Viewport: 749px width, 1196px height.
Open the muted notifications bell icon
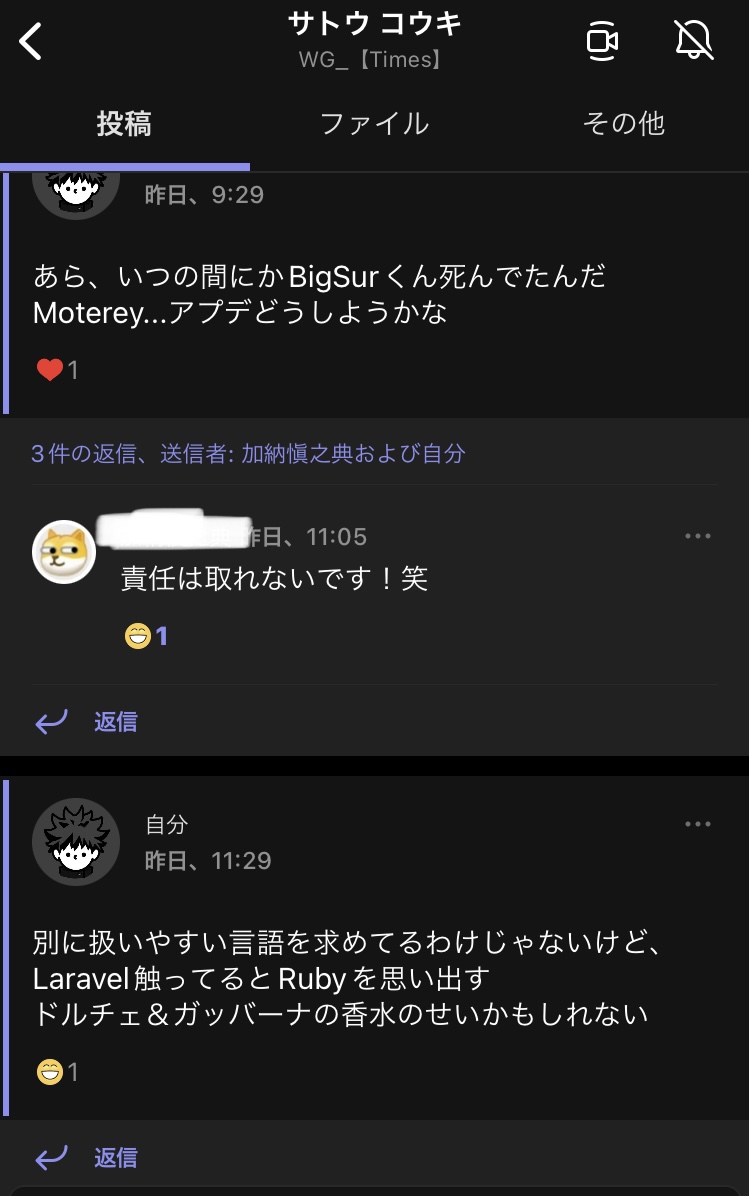coord(693,40)
